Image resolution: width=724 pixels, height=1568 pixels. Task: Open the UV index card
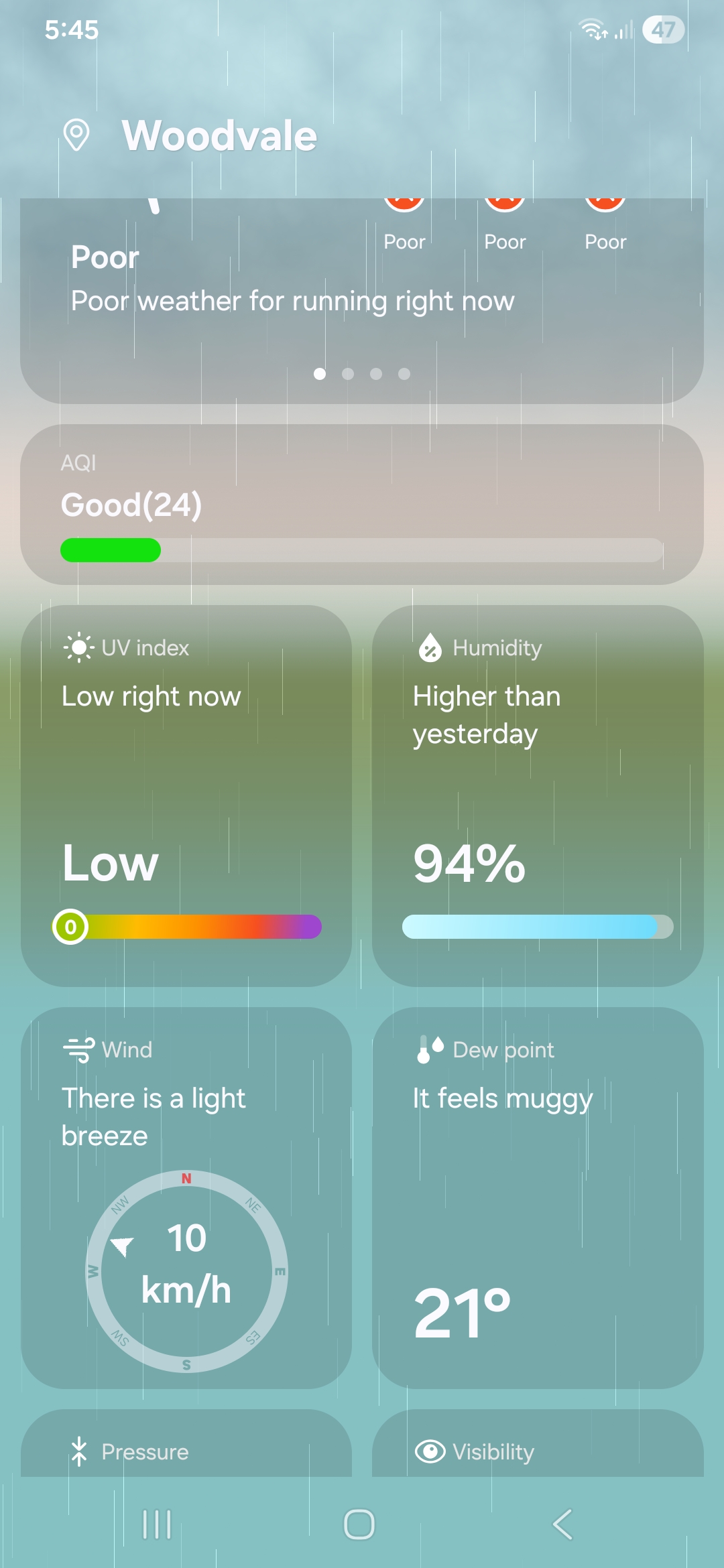pyautogui.click(x=186, y=795)
